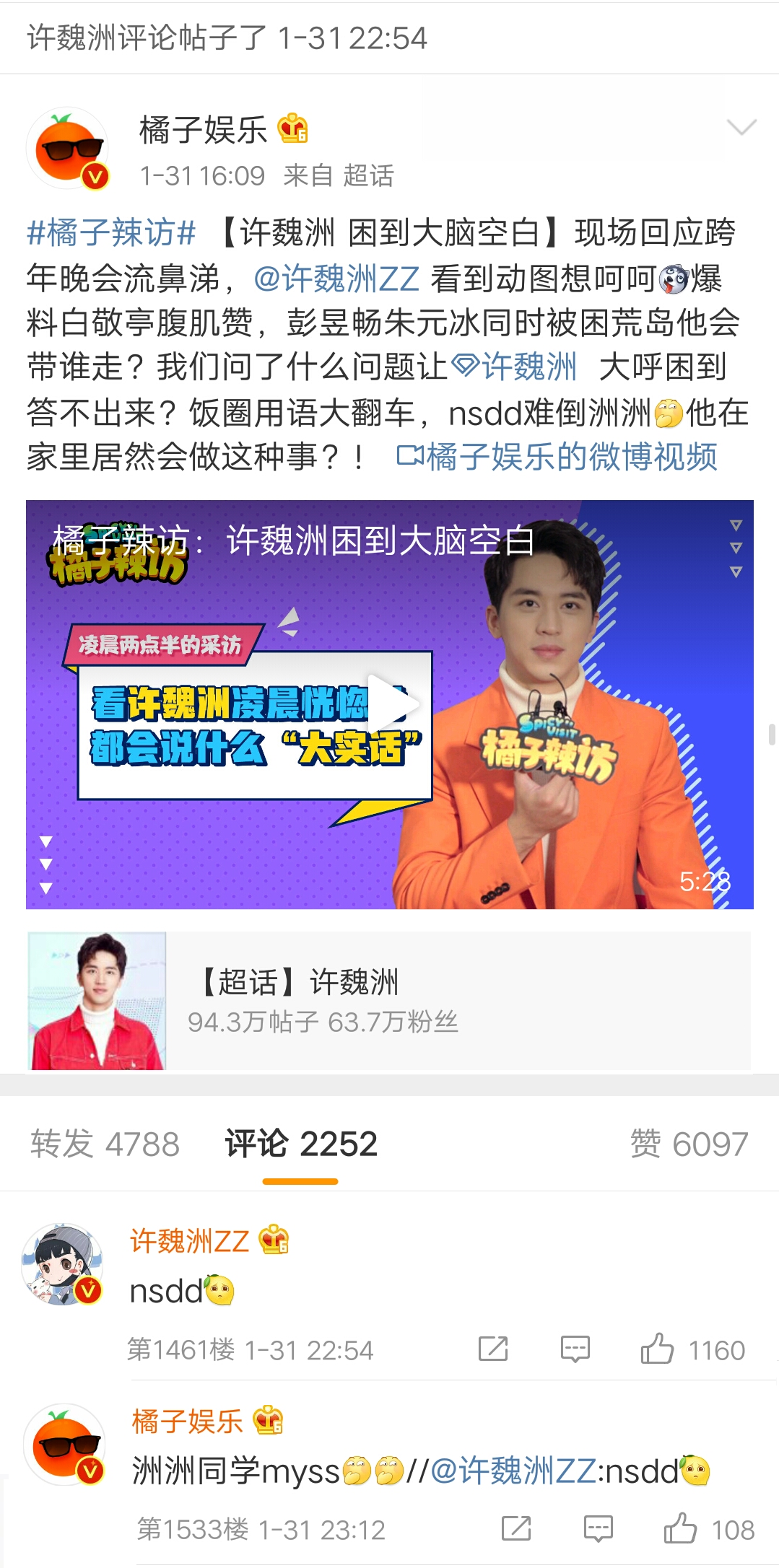Open 橘子娱乐 profile avatar on the post
Image resolution: width=779 pixels, height=1568 pixels.
click(x=67, y=148)
